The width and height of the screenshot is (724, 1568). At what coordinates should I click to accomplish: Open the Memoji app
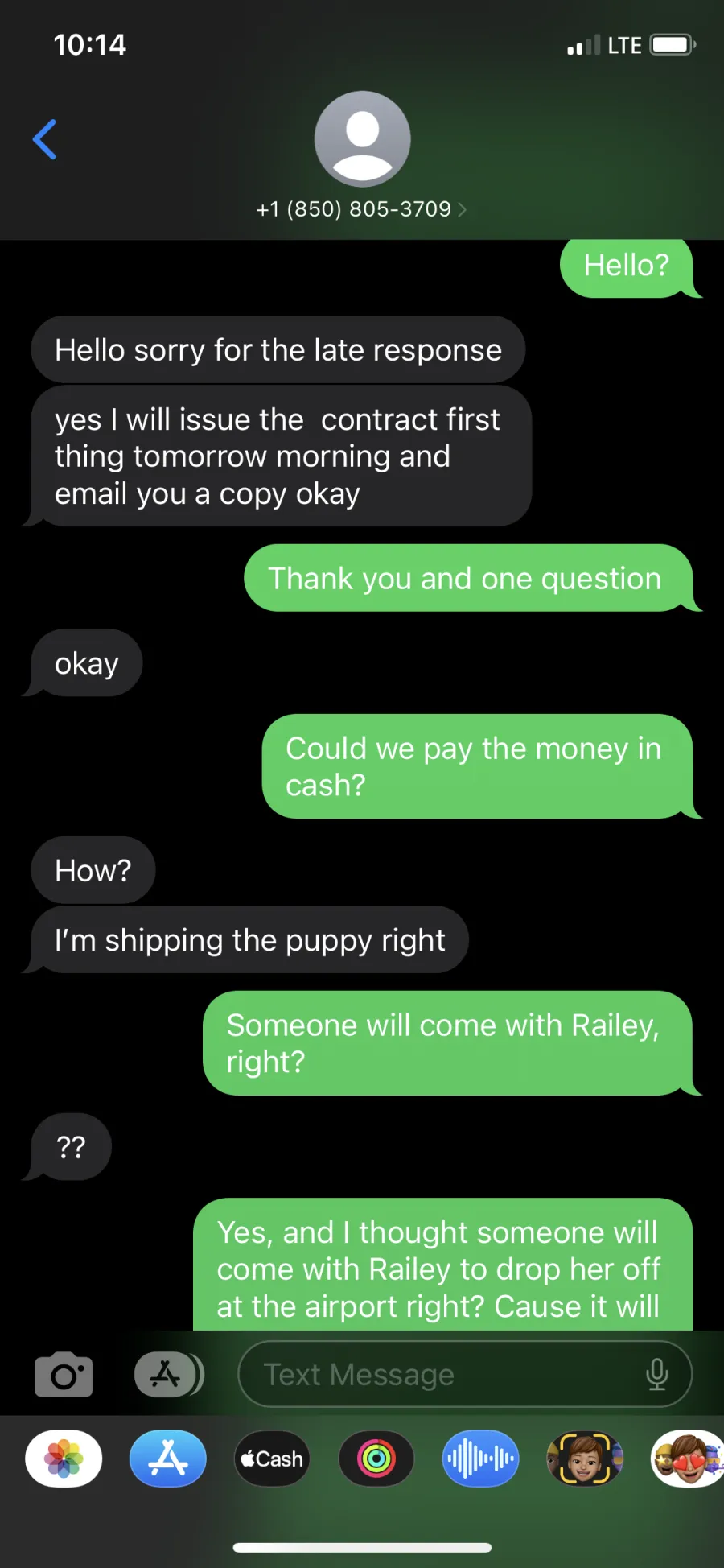[585, 1459]
